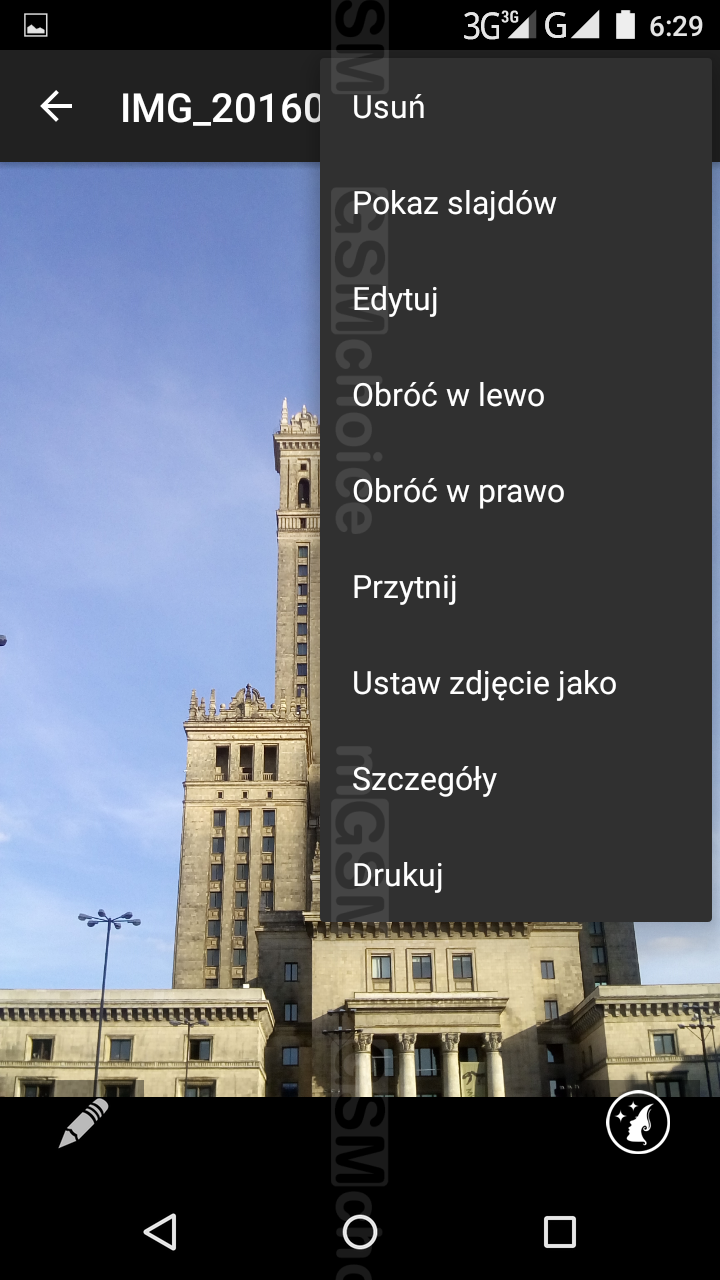The image size is (720, 1280).
Task: Choose Edytuj from the menu
Action: [x=395, y=299]
